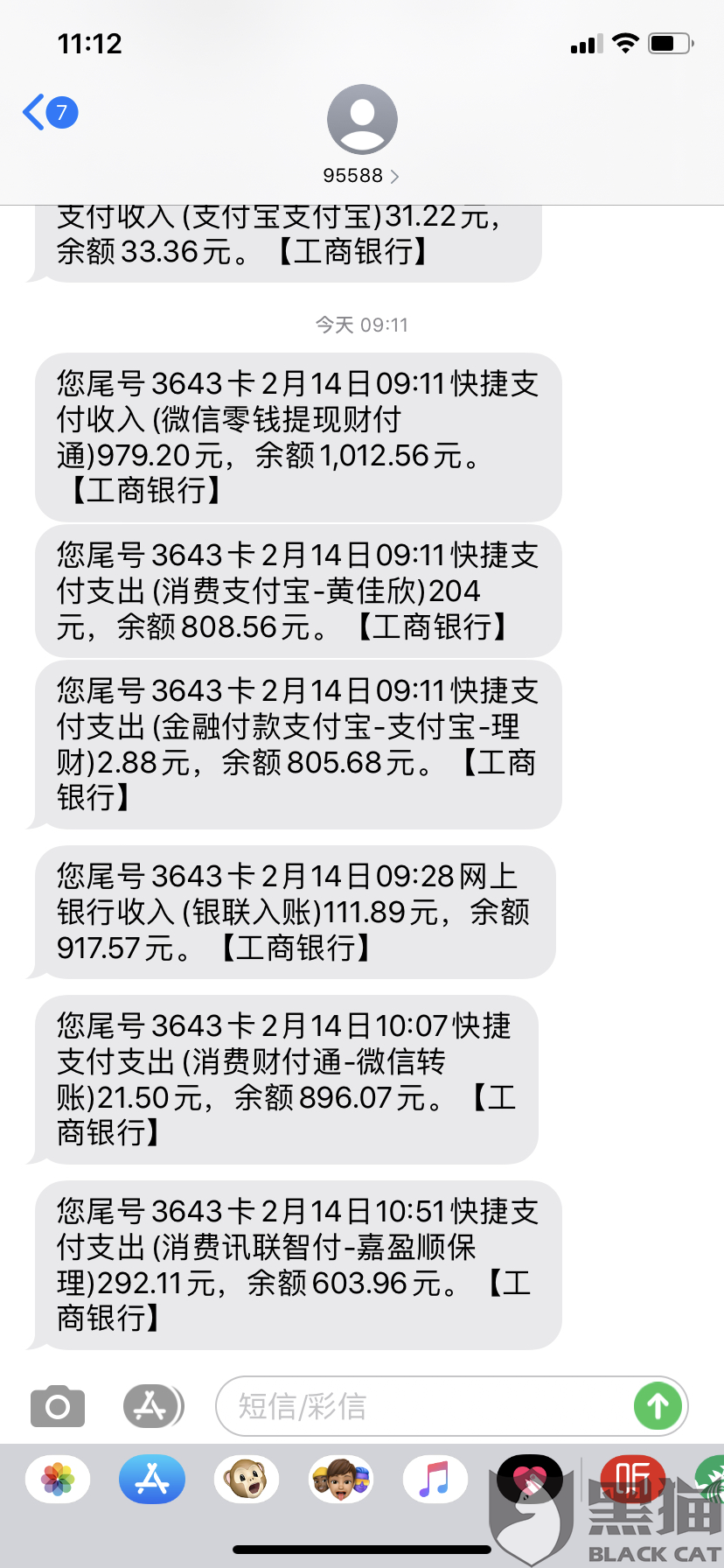Open the Digital Touch heart app
Viewport: 724px width, 1568px height.
tap(529, 1480)
